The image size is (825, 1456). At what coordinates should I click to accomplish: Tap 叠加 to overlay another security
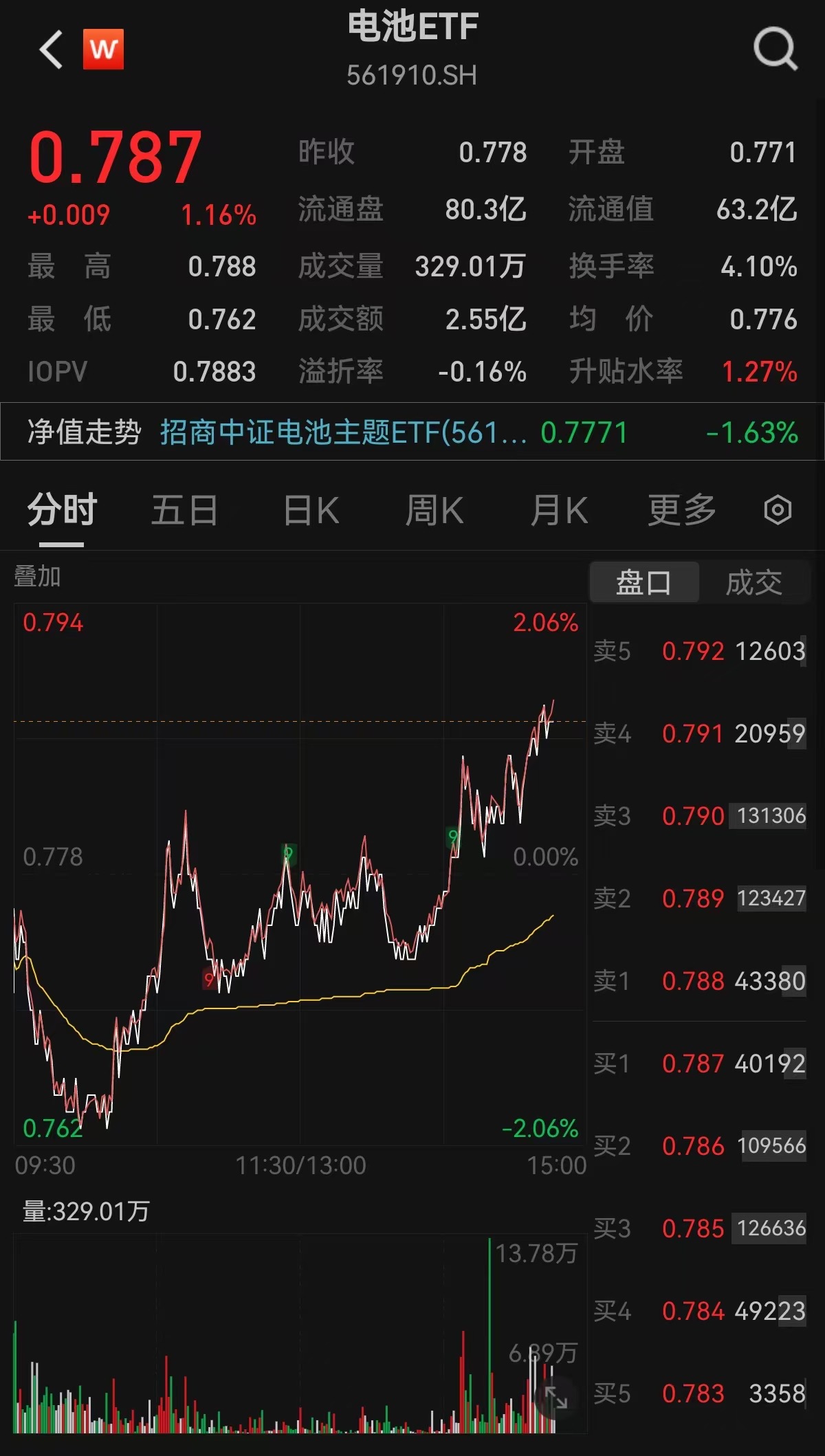38,576
